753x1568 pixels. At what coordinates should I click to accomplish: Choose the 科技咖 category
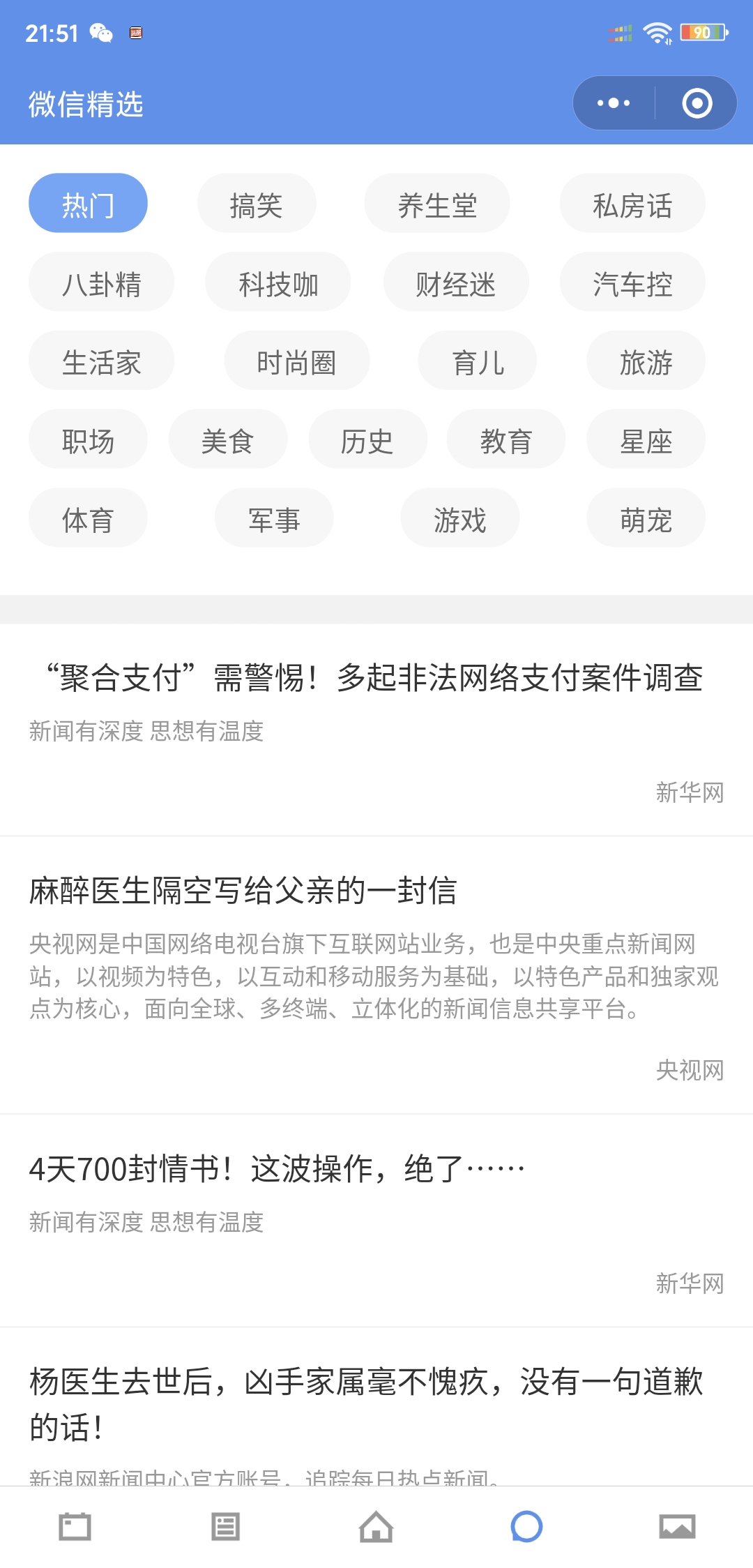(x=278, y=282)
